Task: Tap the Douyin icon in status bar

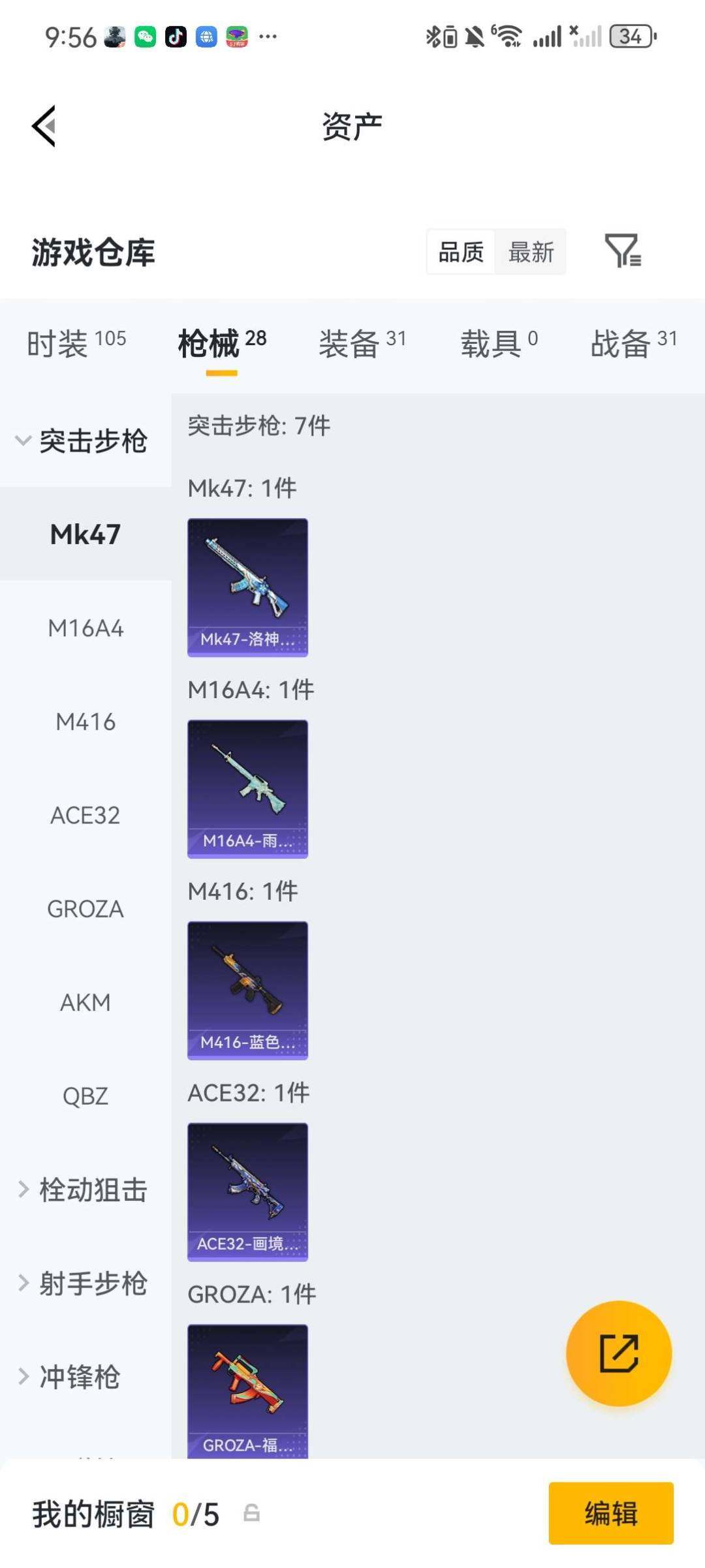Action: 176,36
